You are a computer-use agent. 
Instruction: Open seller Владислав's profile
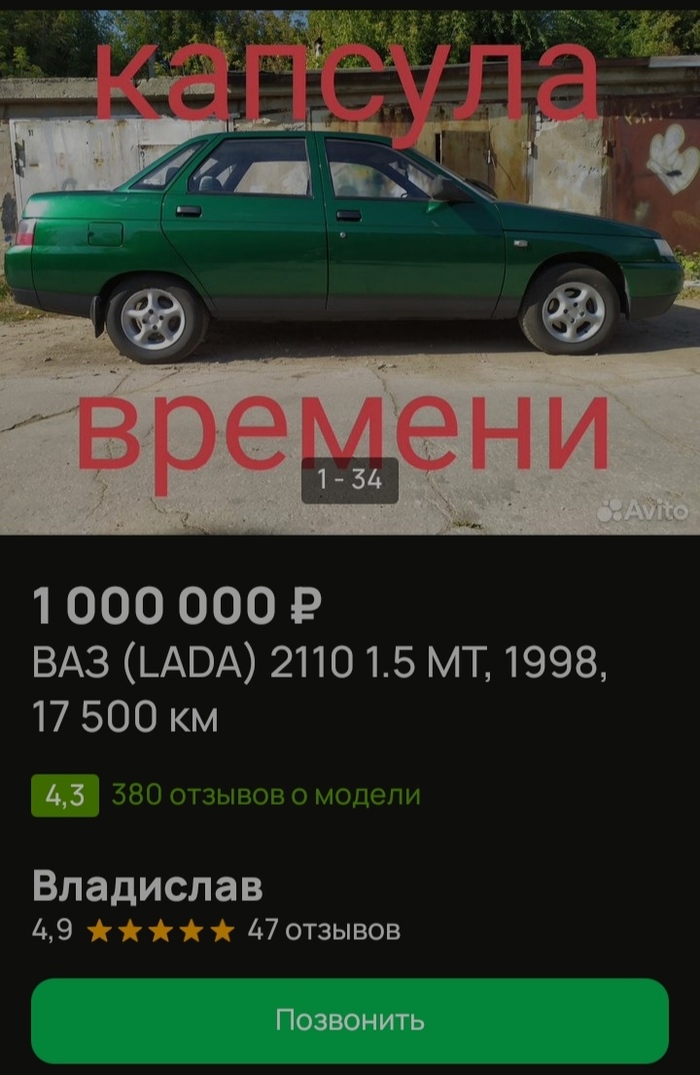click(148, 886)
